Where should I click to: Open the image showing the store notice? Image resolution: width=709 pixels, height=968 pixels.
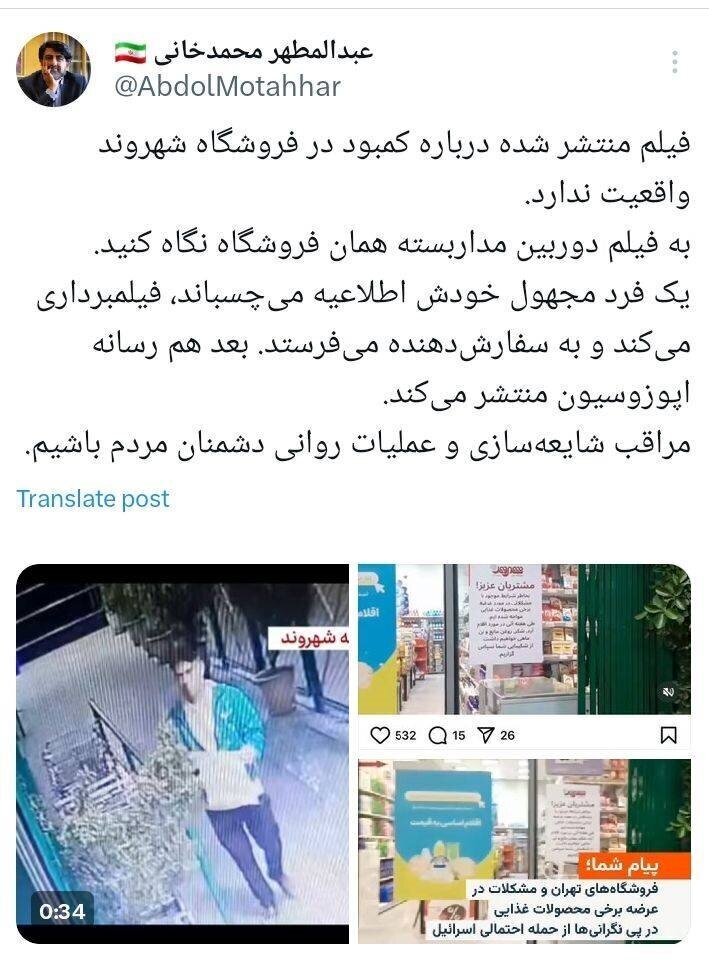(524, 638)
